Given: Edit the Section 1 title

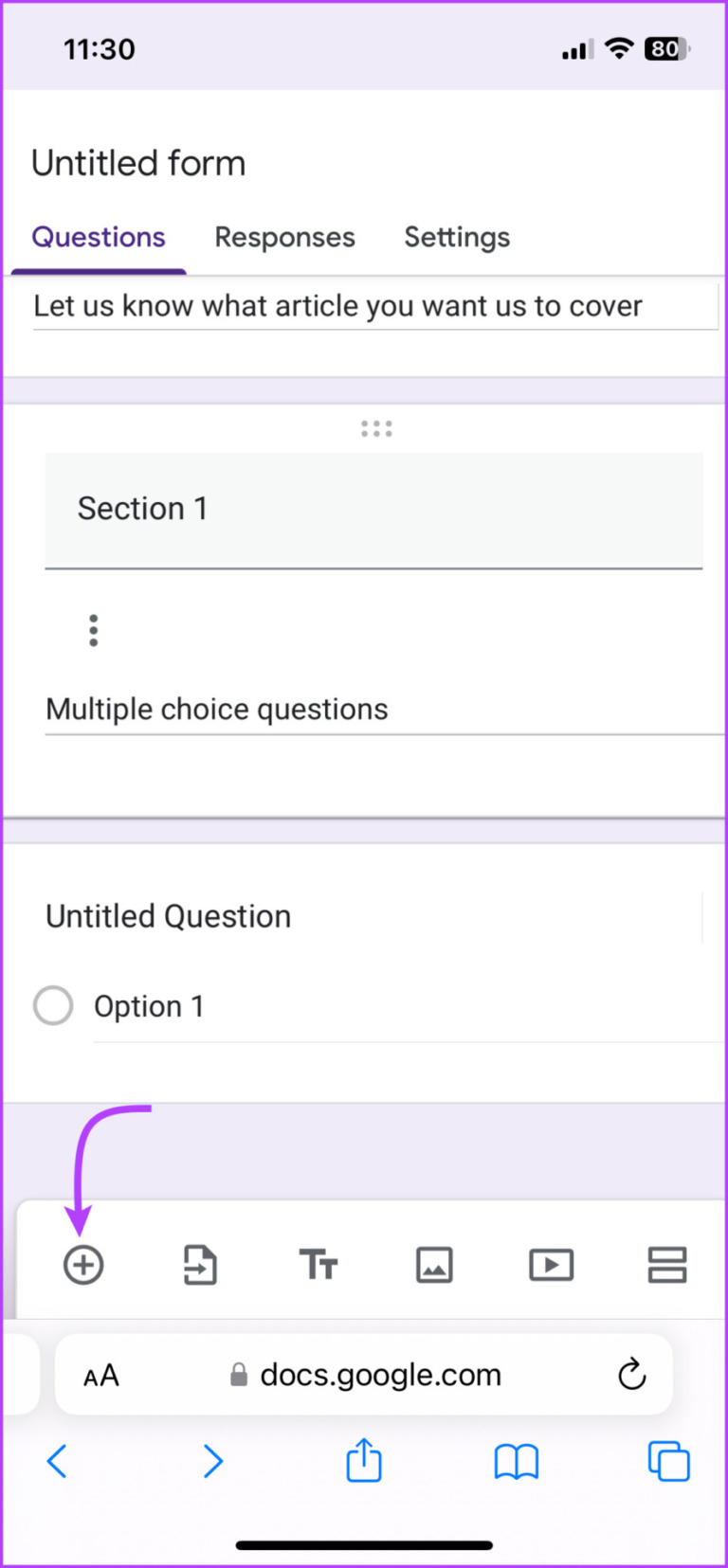Looking at the screenshot, I should (143, 509).
